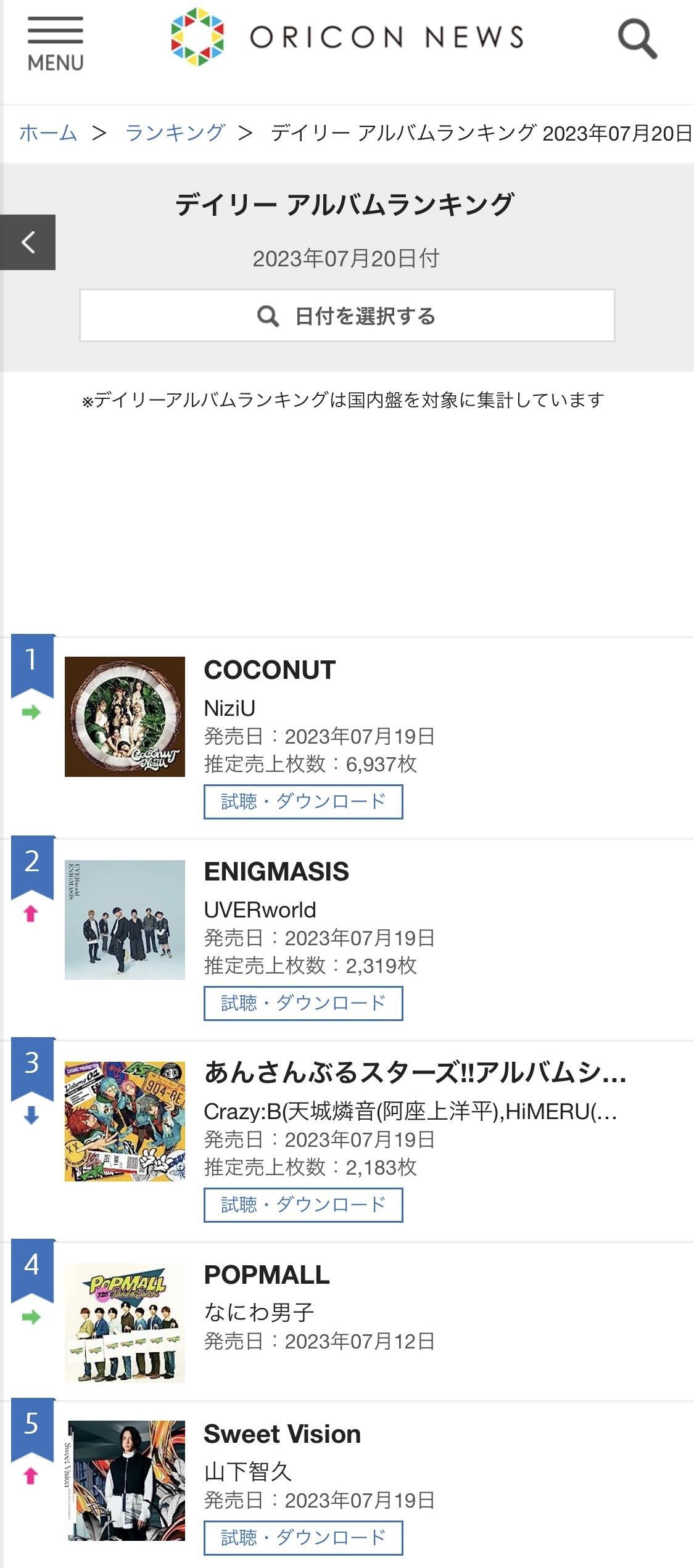Image resolution: width=694 pixels, height=1568 pixels.
Task: Open the search magnifier icon
Action: (x=637, y=38)
